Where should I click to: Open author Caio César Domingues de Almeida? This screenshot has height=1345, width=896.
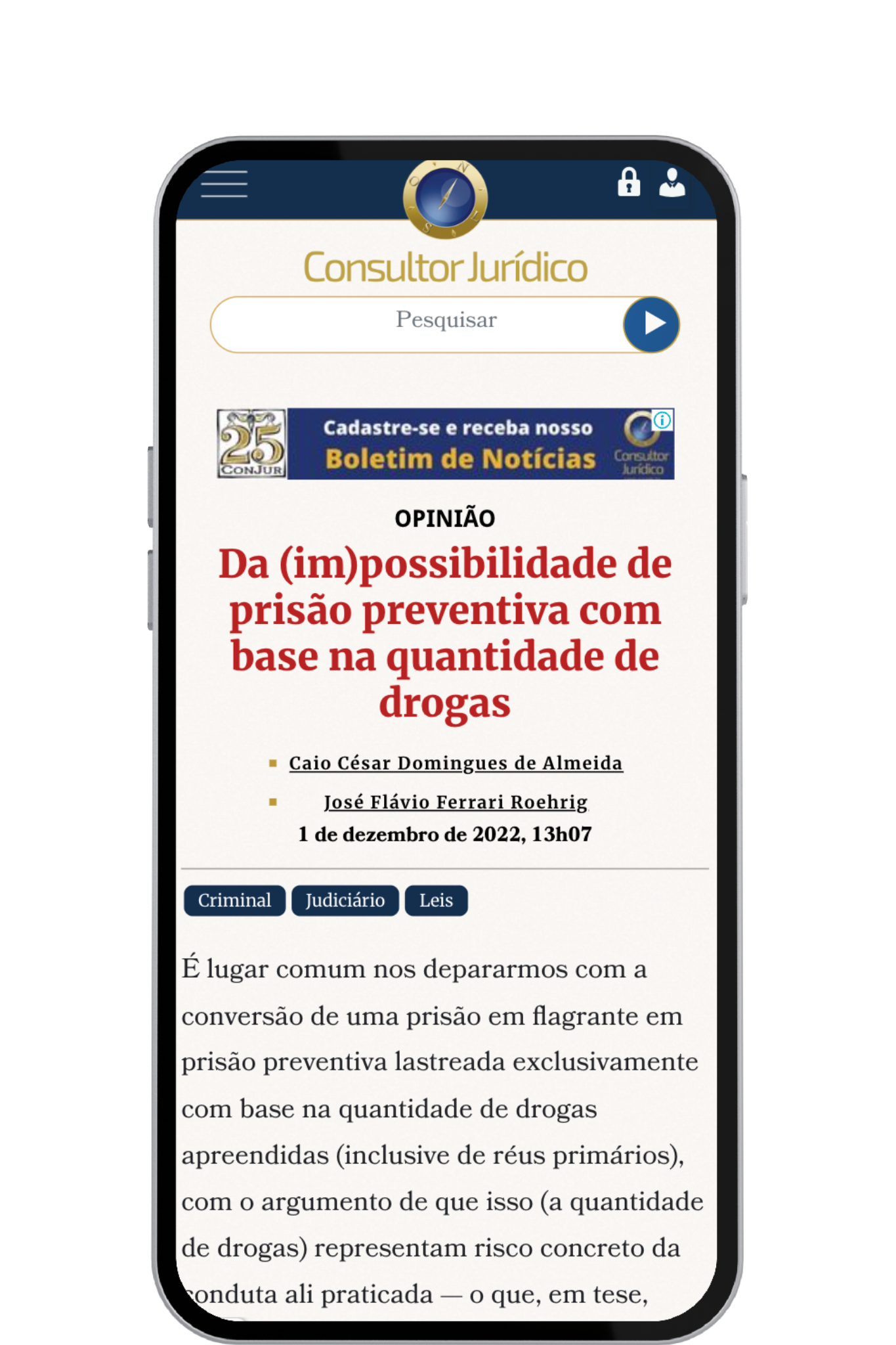coord(456,763)
